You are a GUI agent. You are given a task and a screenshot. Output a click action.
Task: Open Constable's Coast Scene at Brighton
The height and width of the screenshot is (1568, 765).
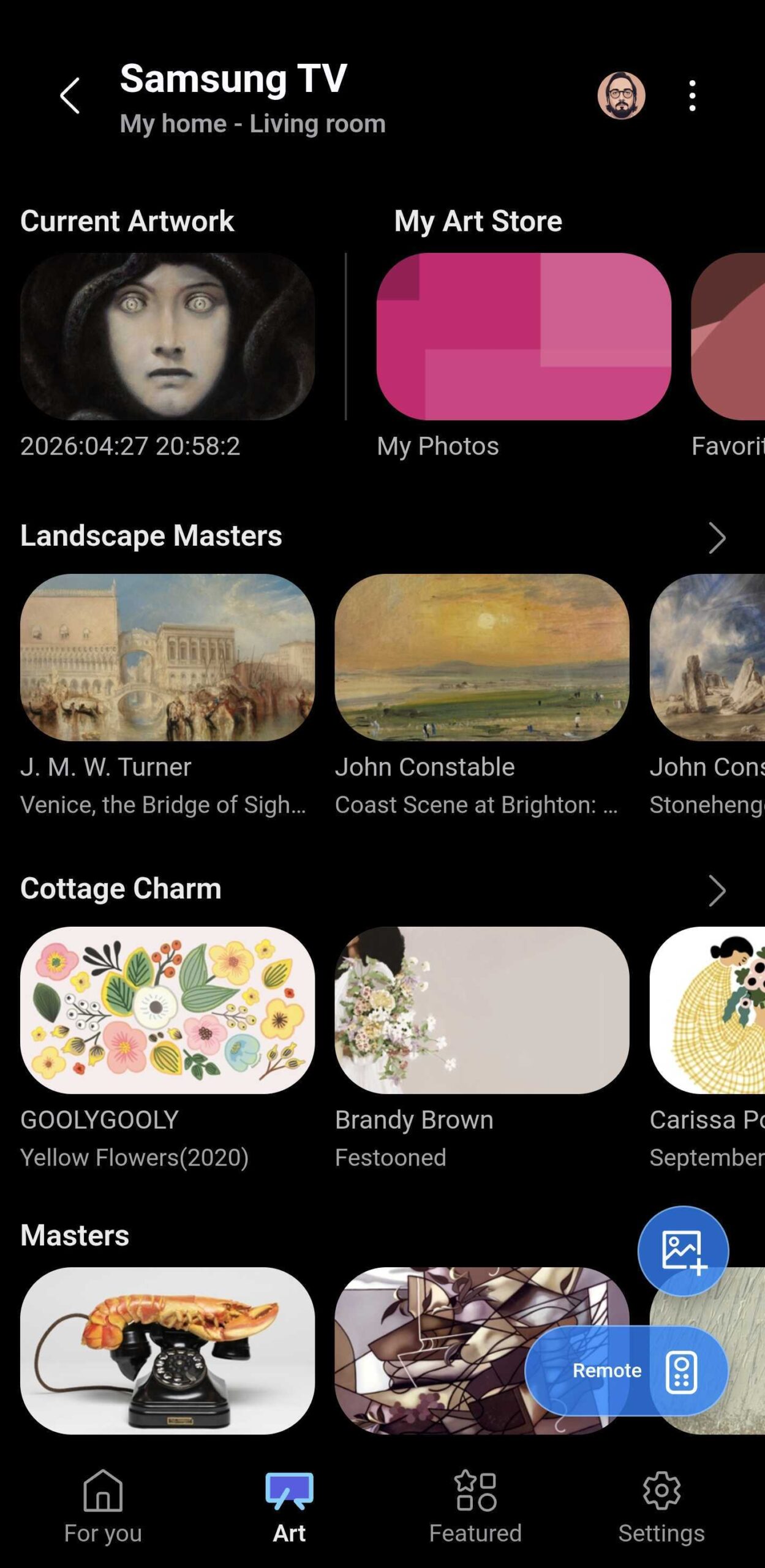tap(481, 657)
